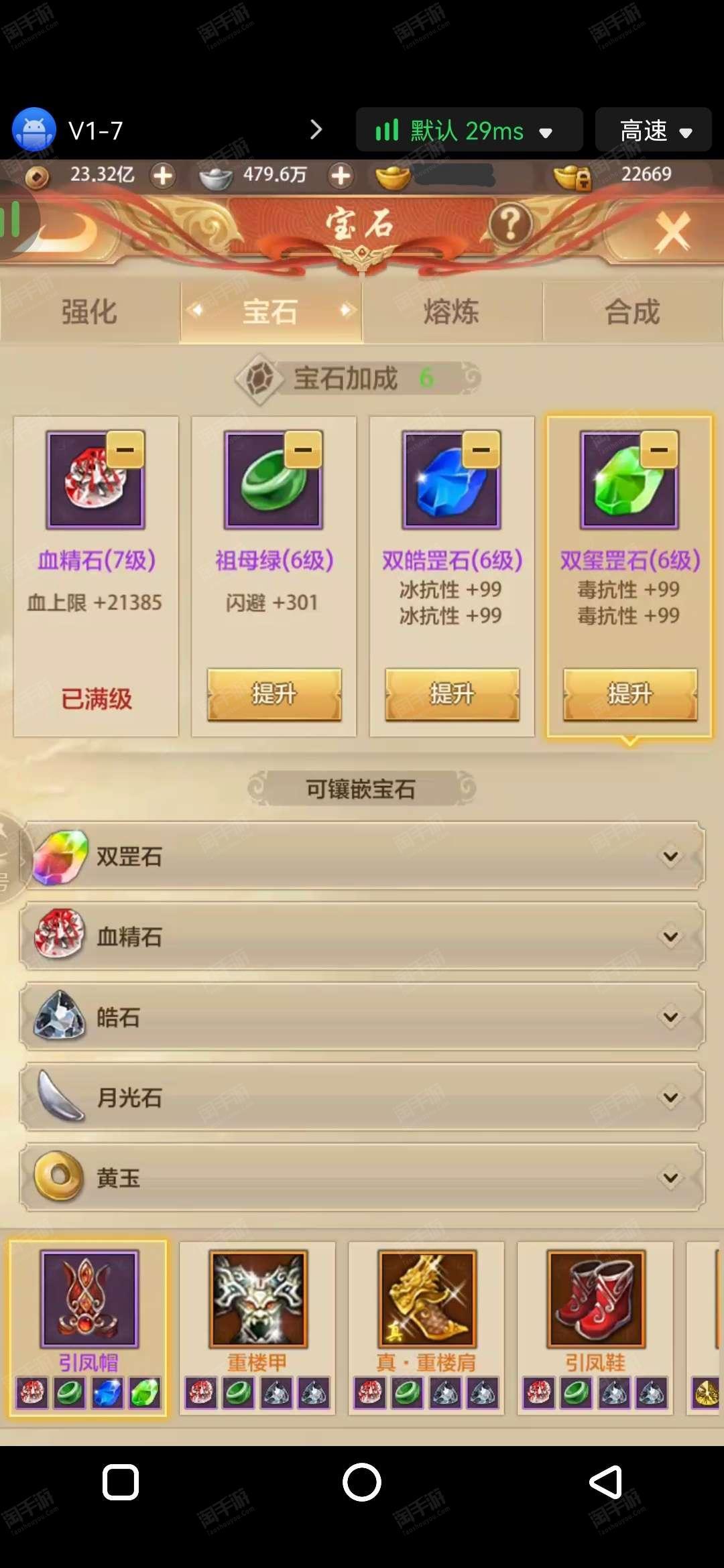Select the 真·重楼肩 equipment card

[426, 1328]
